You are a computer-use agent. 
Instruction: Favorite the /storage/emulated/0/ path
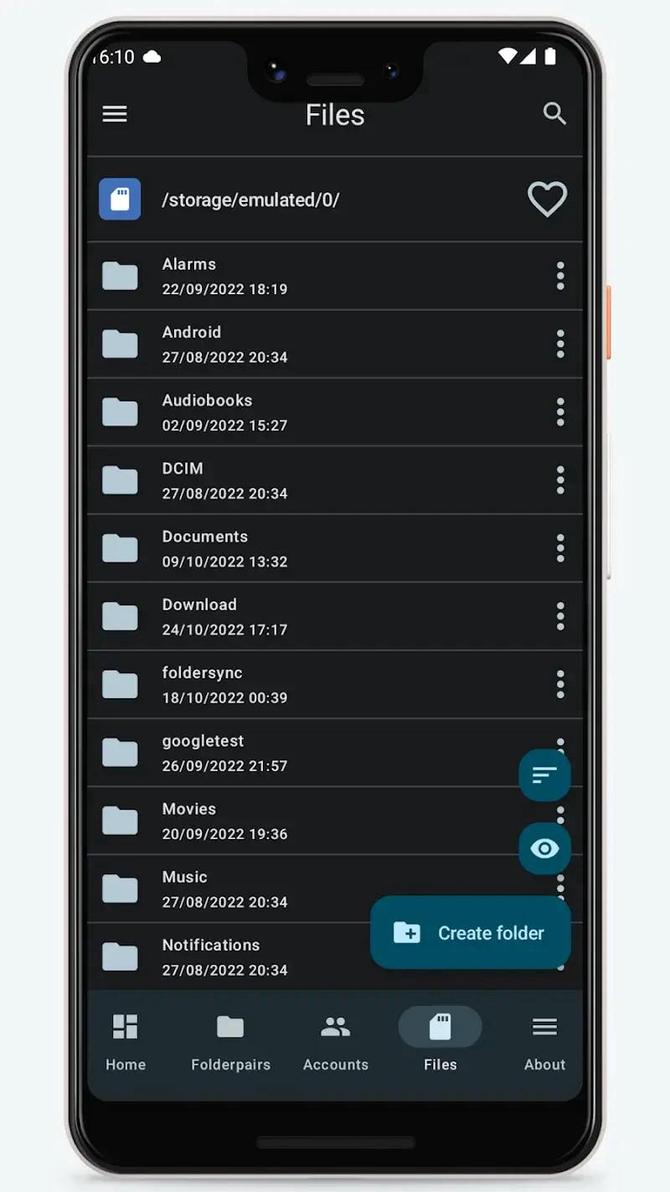[x=547, y=199]
